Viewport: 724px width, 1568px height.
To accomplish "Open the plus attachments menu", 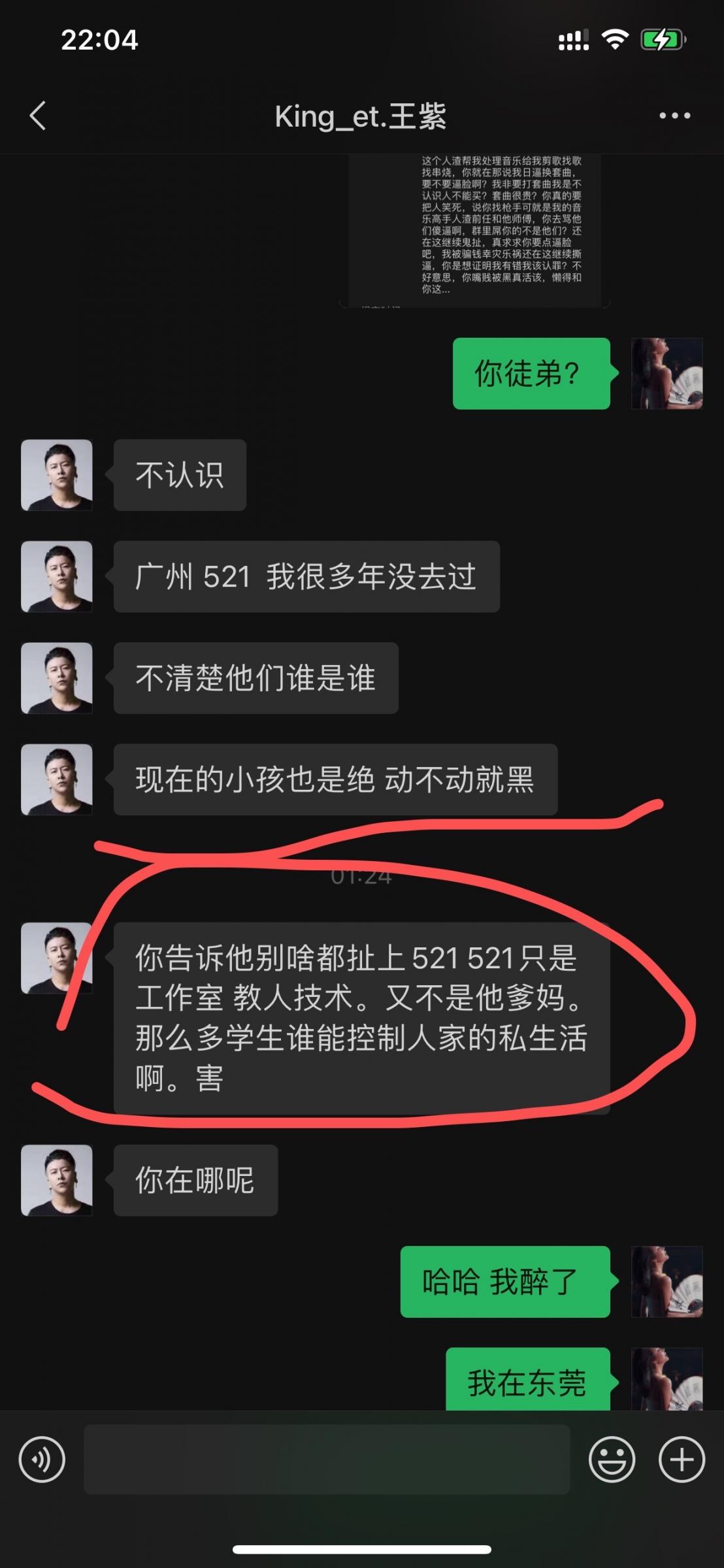I will 681,1459.
